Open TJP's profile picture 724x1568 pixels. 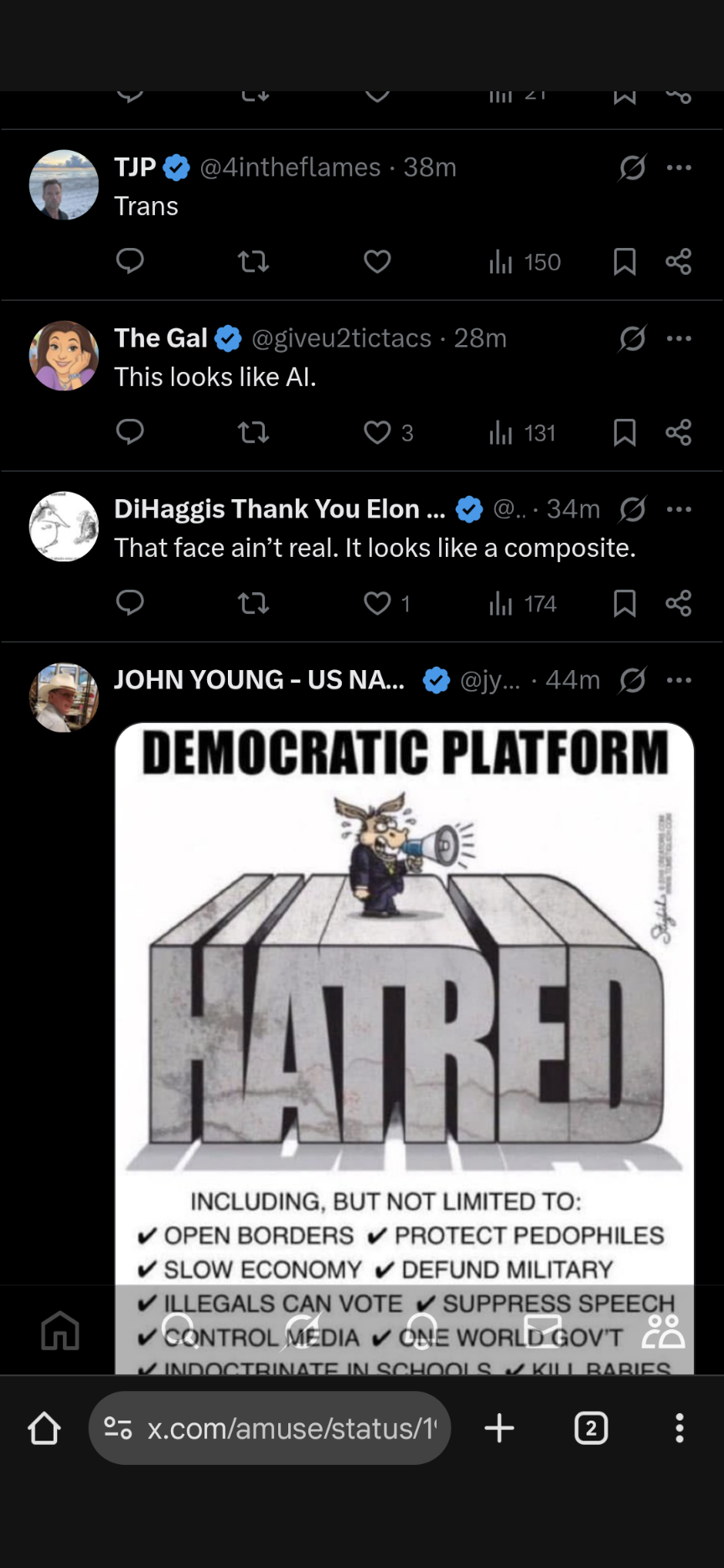(x=64, y=185)
